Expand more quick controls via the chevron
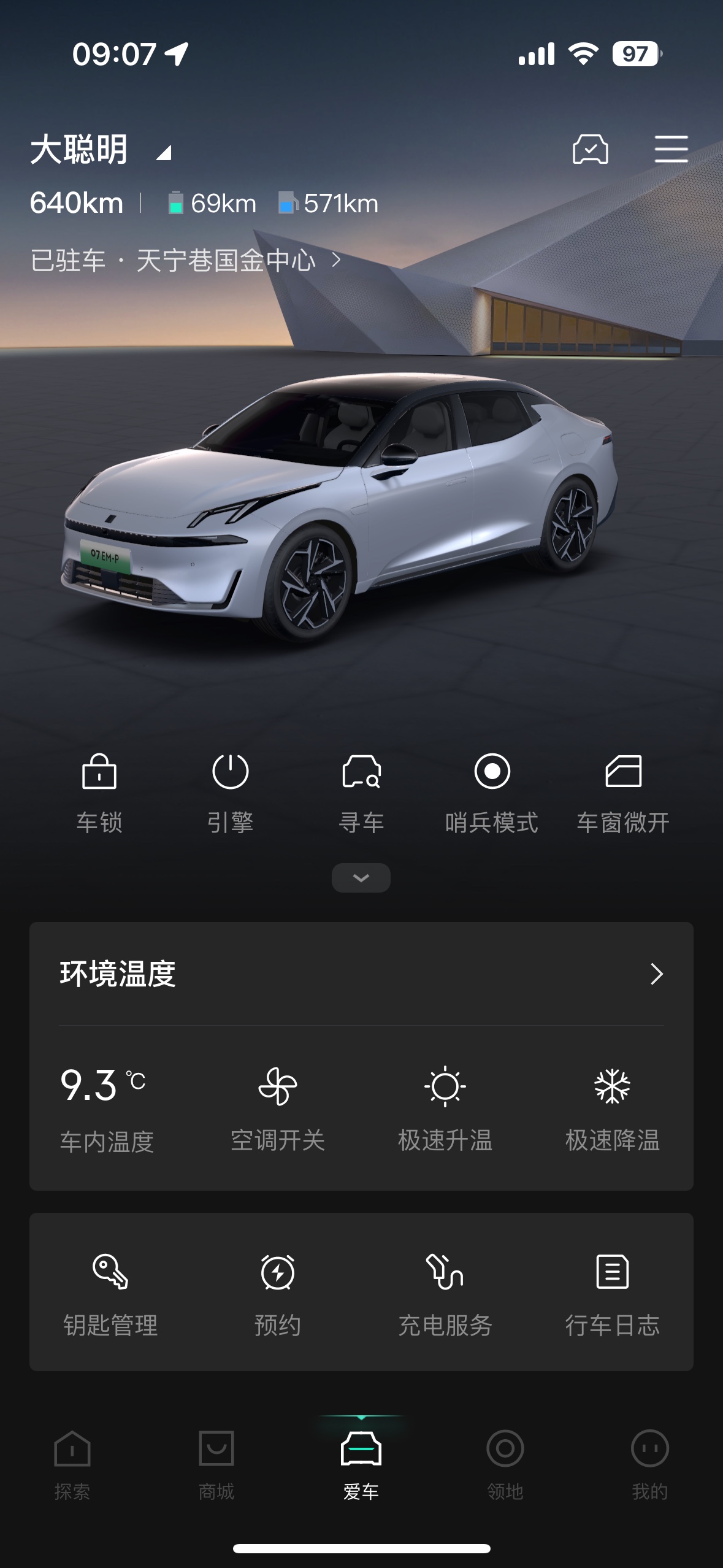 pyautogui.click(x=361, y=877)
